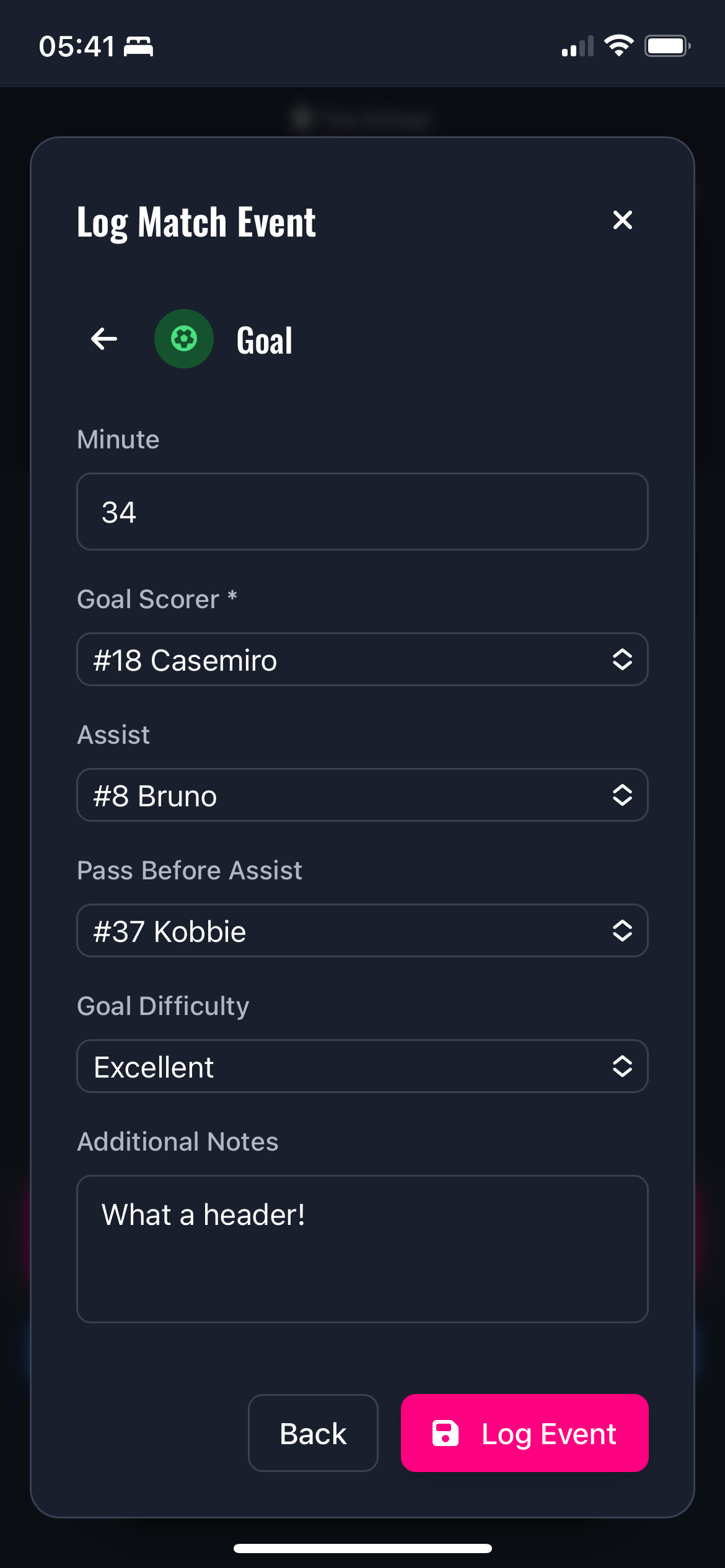Click the save icon inside Log Event button
The height and width of the screenshot is (1568, 725).
[445, 1433]
